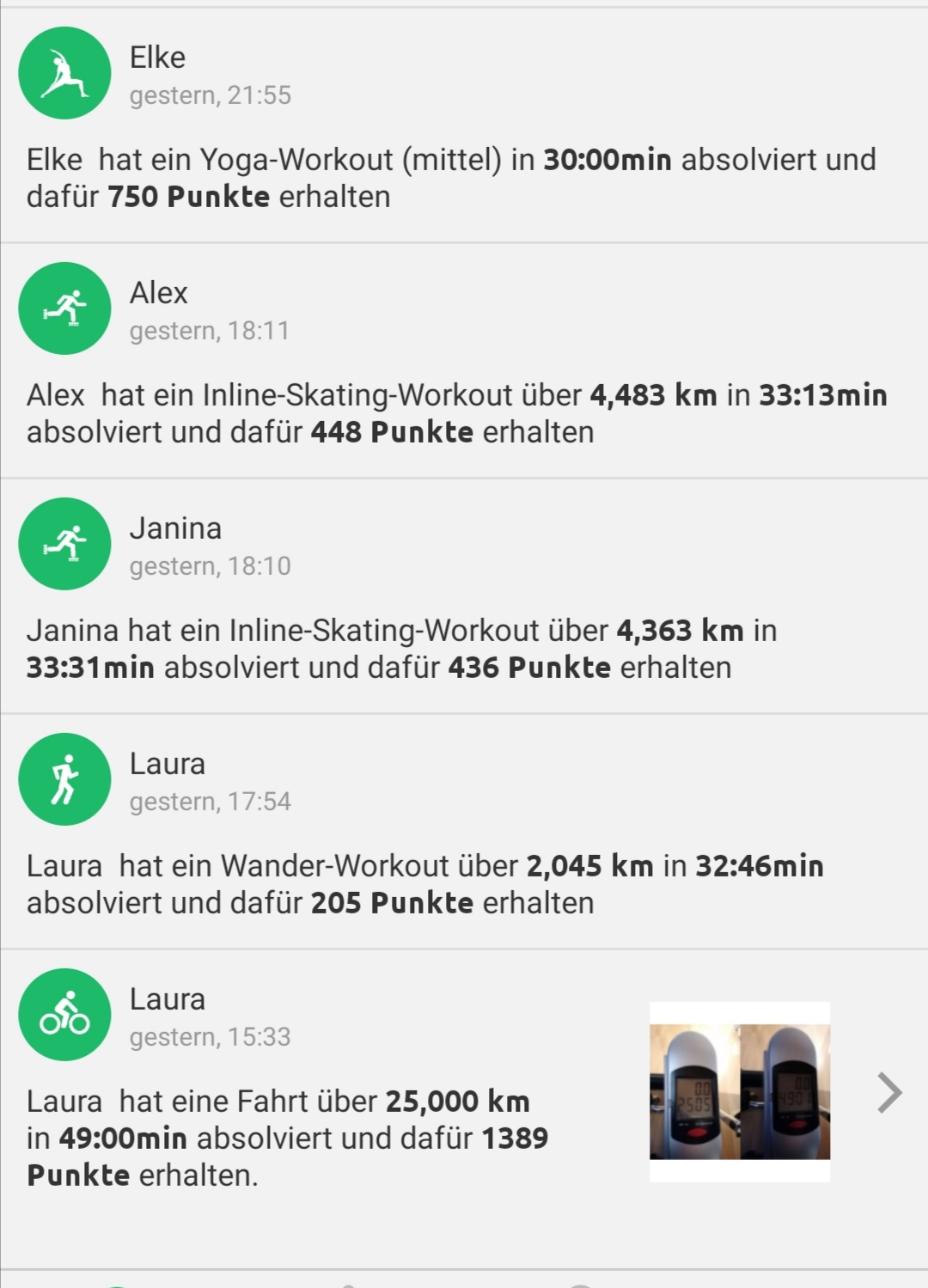Open Laura's hiking activity icon
This screenshot has height=1288, width=928.
[x=64, y=778]
